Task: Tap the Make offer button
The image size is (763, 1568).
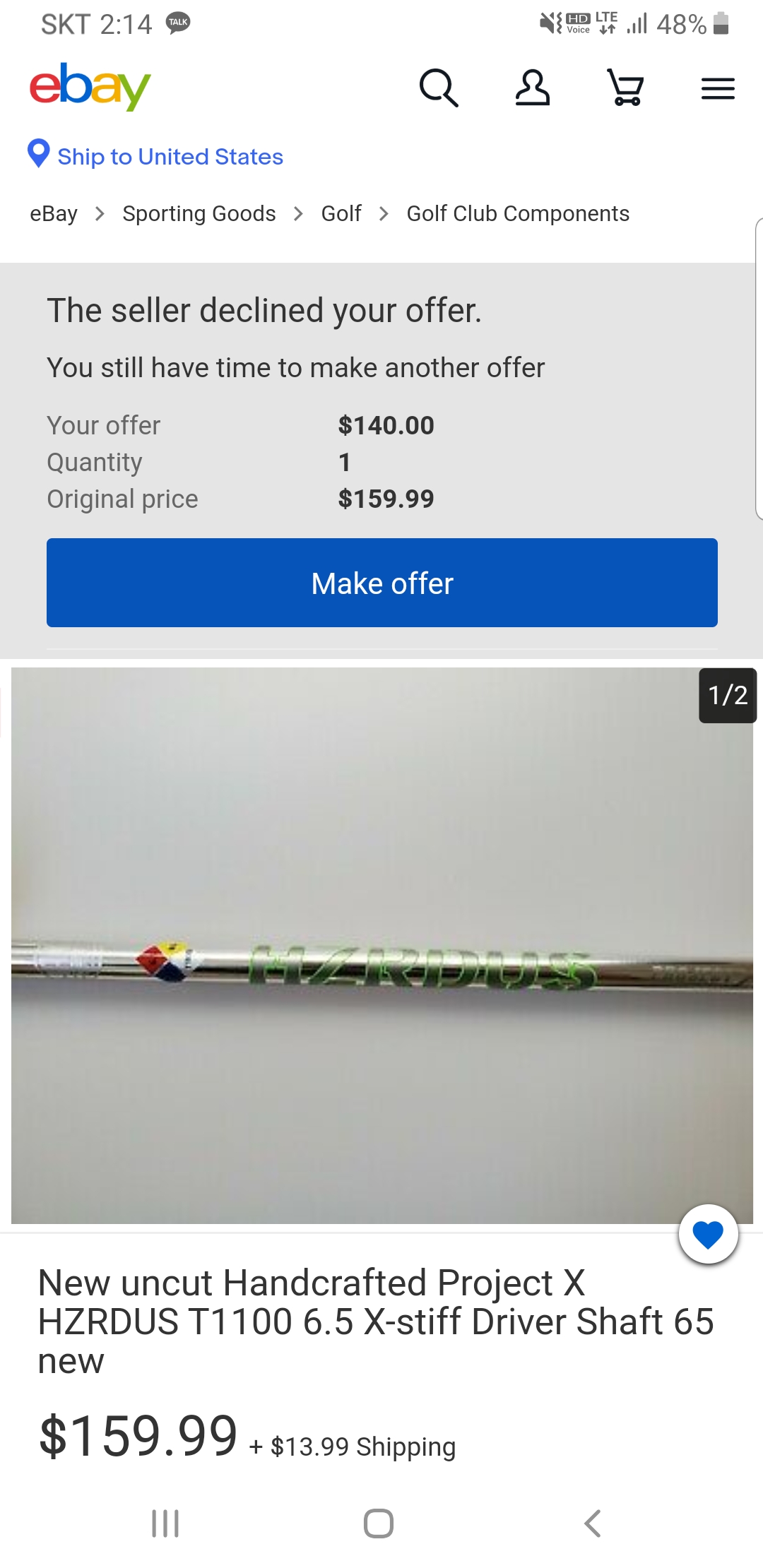Action: click(382, 583)
